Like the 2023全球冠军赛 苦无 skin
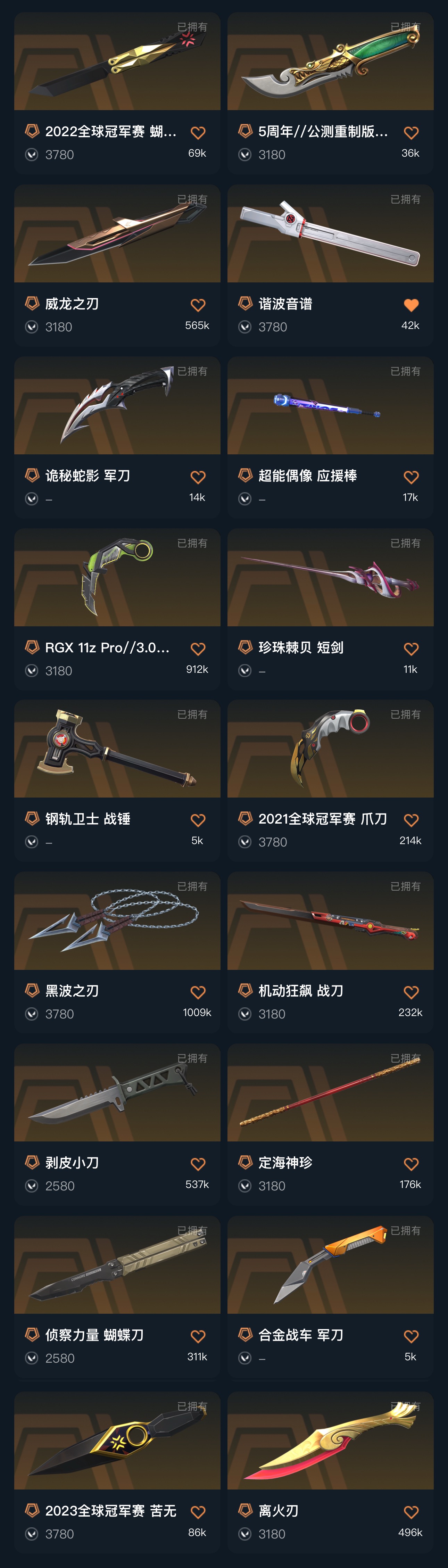Screen dimensions: 448x1568 pos(198,1512)
